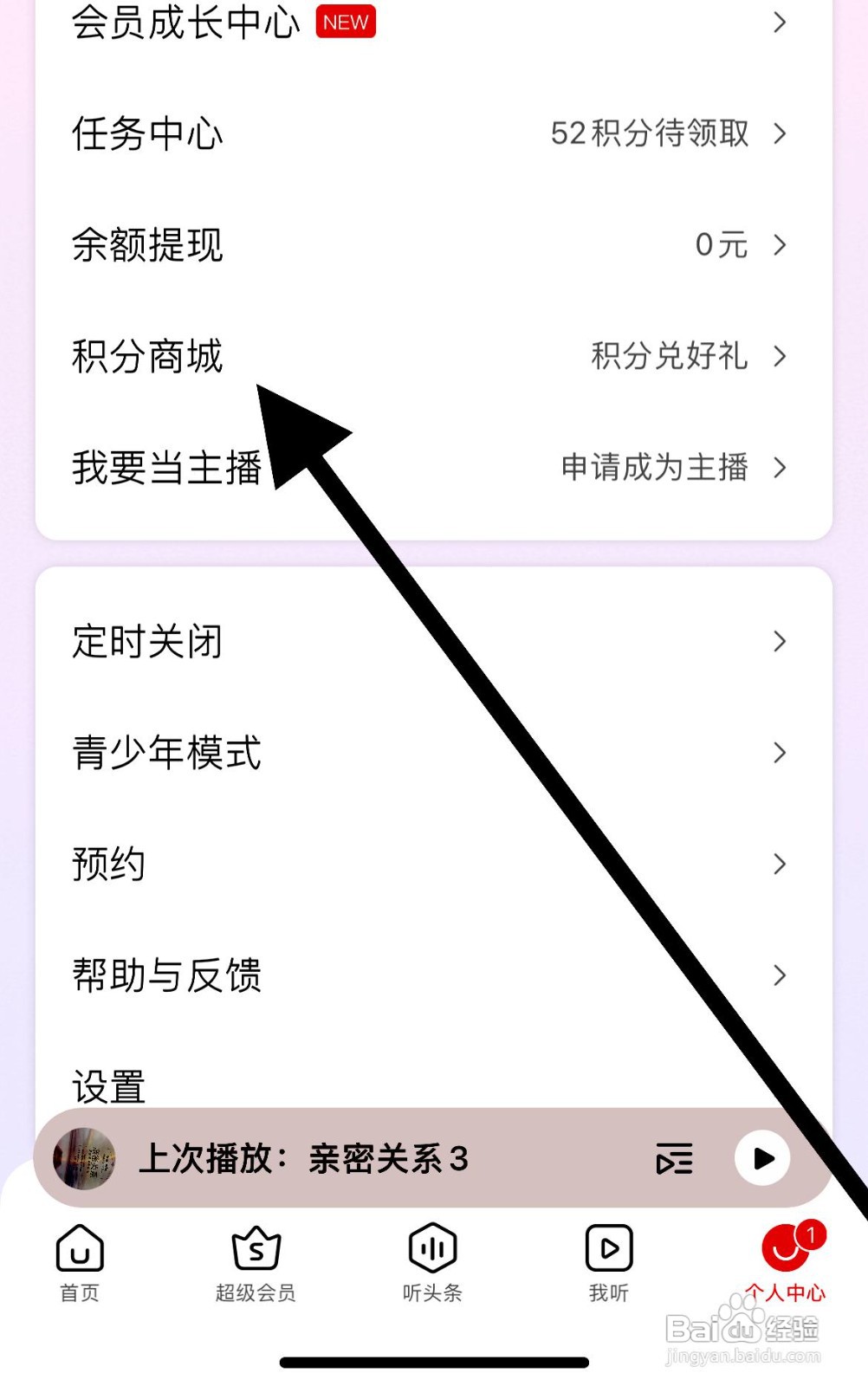Expand the 任务中心 row chevron

click(781, 134)
